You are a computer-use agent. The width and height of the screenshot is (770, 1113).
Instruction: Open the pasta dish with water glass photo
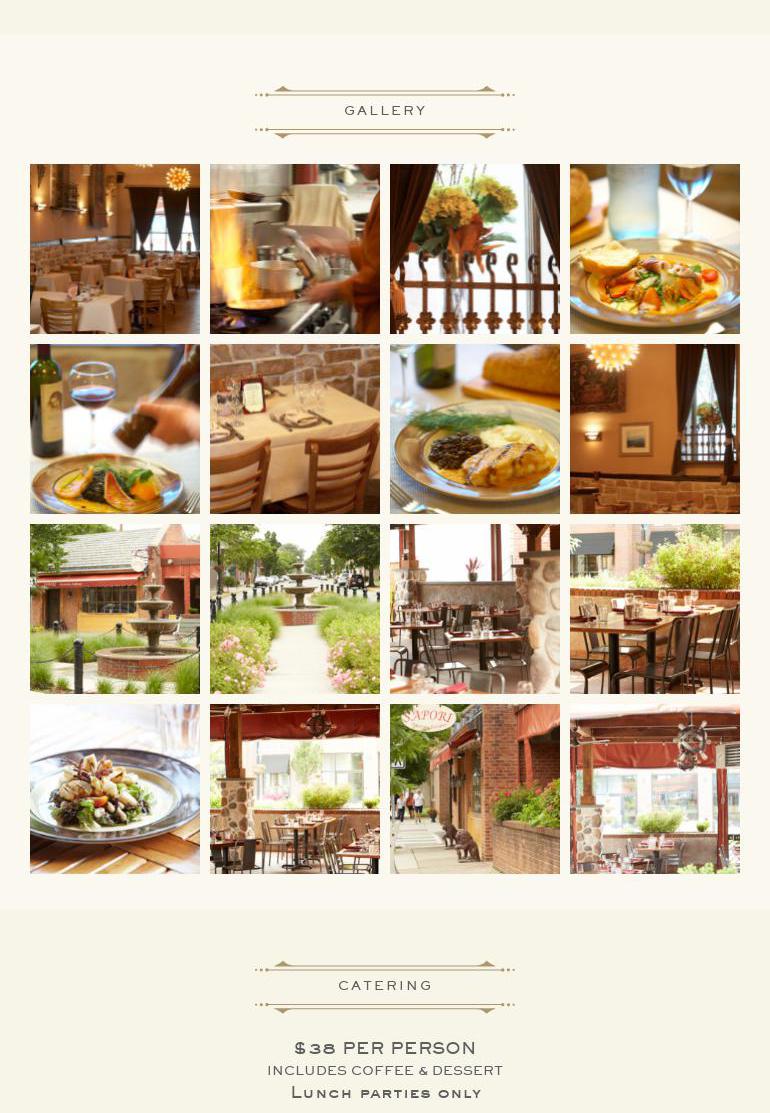pos(655,249)
